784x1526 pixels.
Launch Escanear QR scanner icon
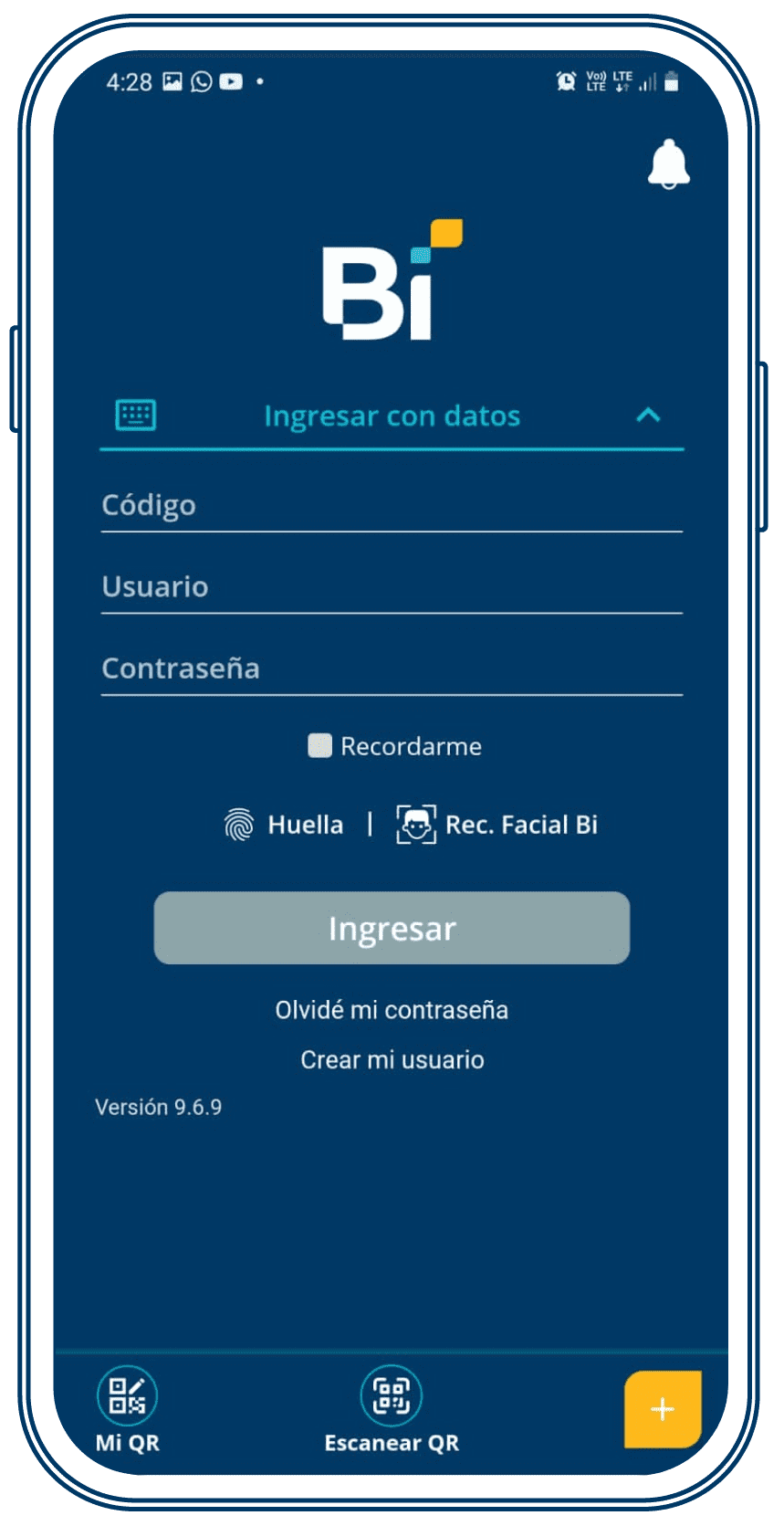(x=392, y=1395)
